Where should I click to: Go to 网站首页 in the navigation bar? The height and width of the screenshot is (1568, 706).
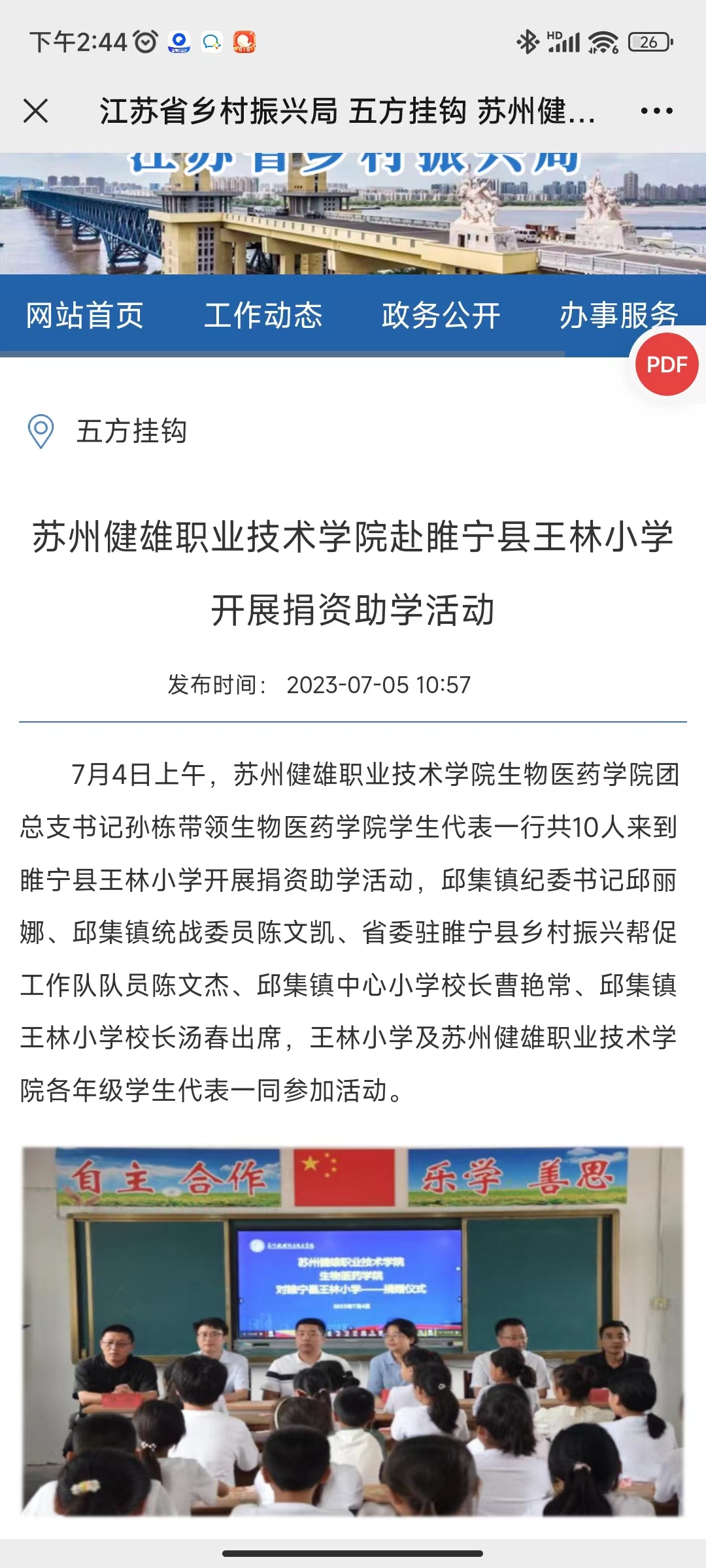click(x=85, y=316)
